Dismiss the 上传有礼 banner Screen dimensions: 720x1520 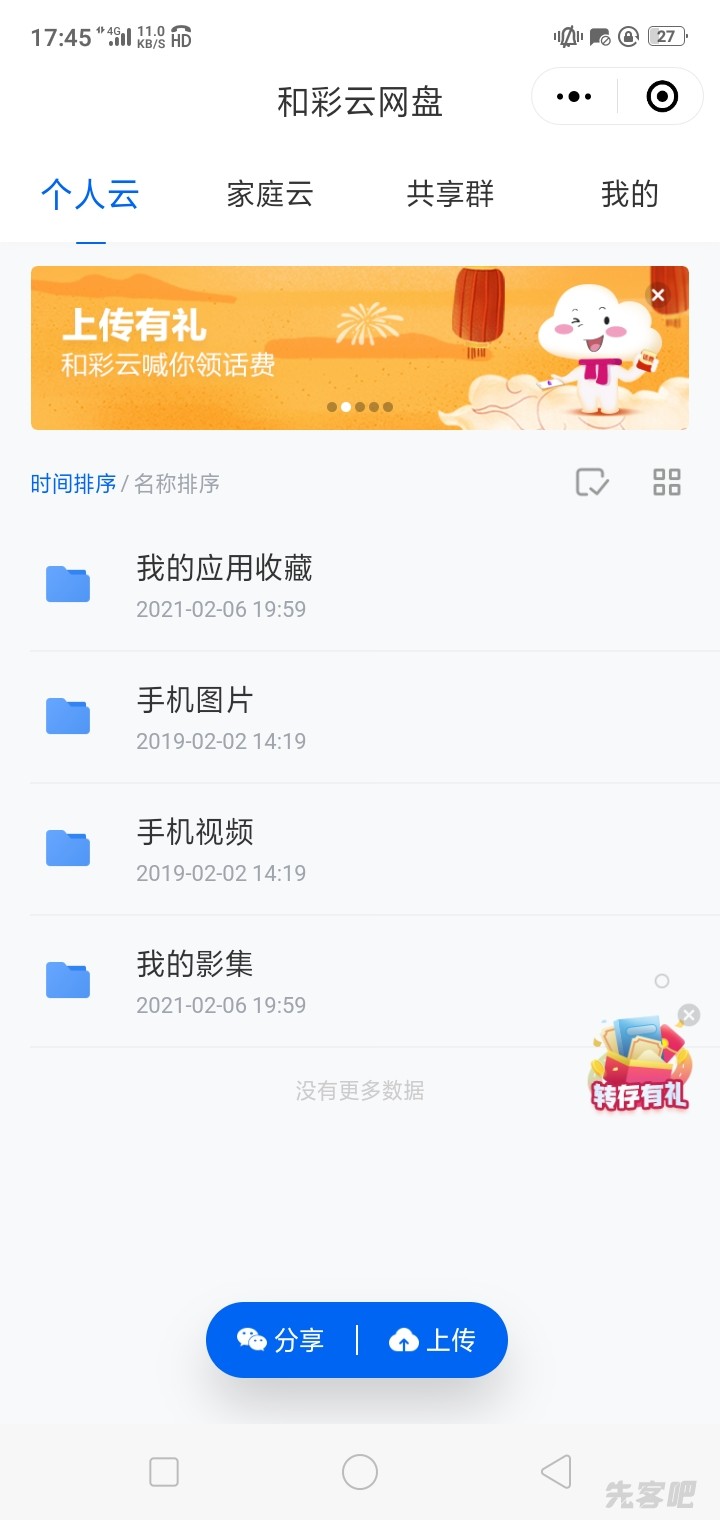pos(657,295)
